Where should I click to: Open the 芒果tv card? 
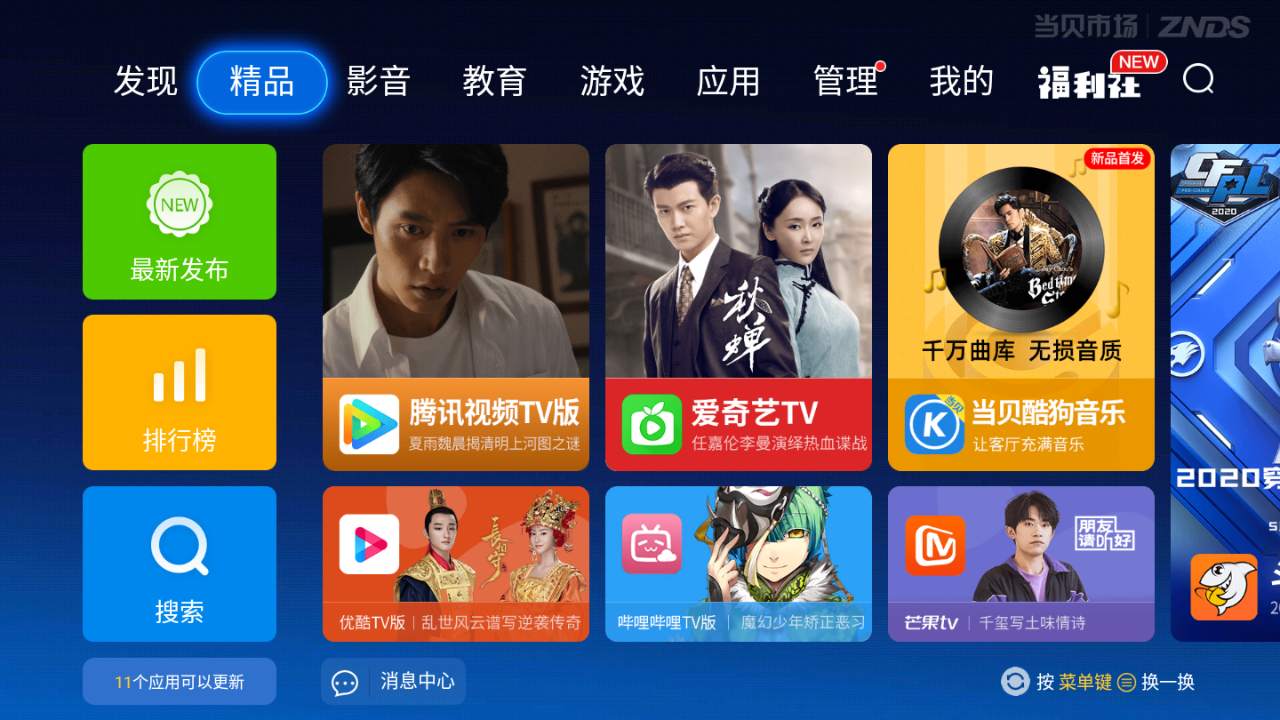1021,563
